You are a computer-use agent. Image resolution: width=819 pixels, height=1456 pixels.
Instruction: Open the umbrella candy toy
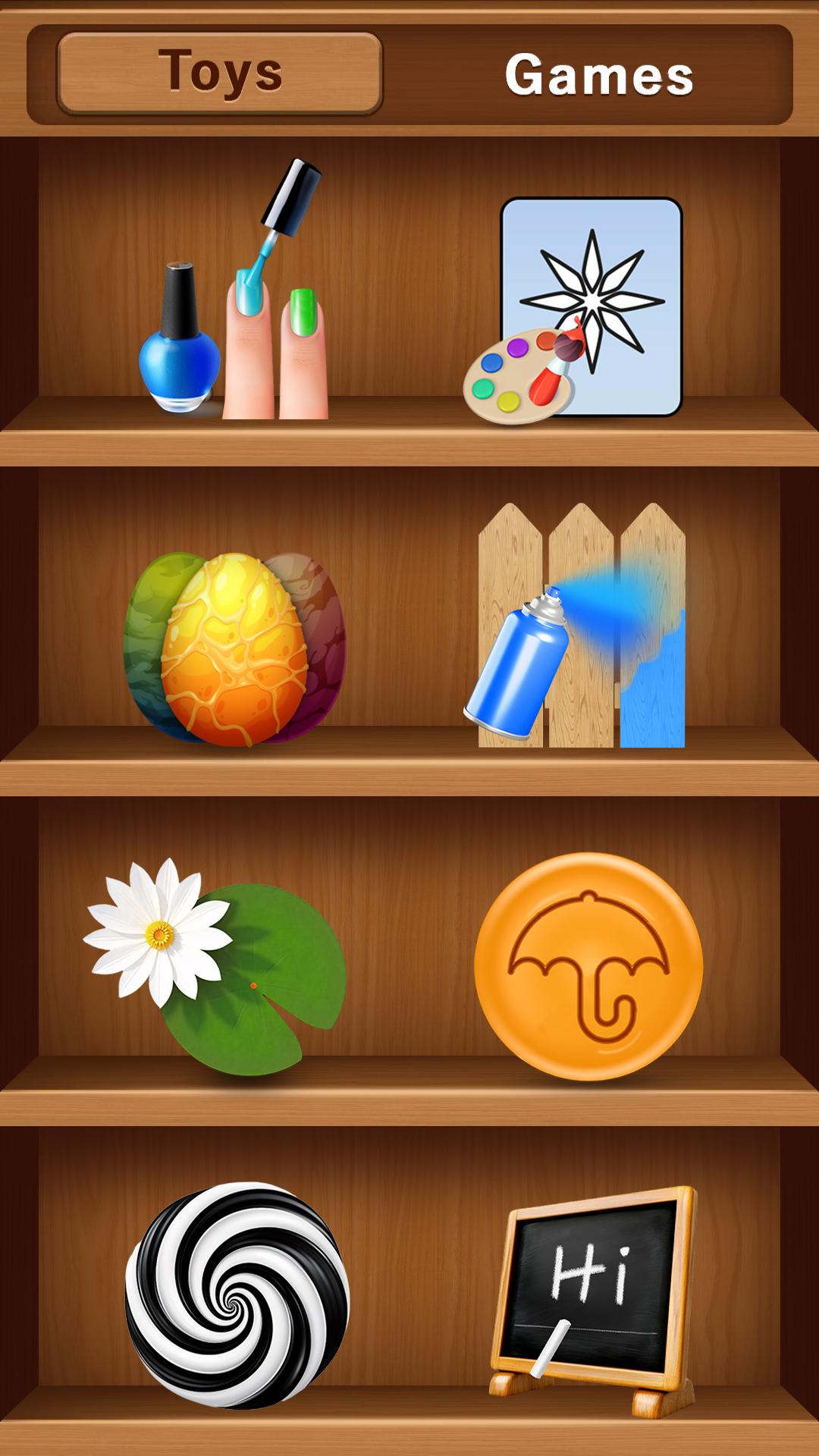coord(588,965)
